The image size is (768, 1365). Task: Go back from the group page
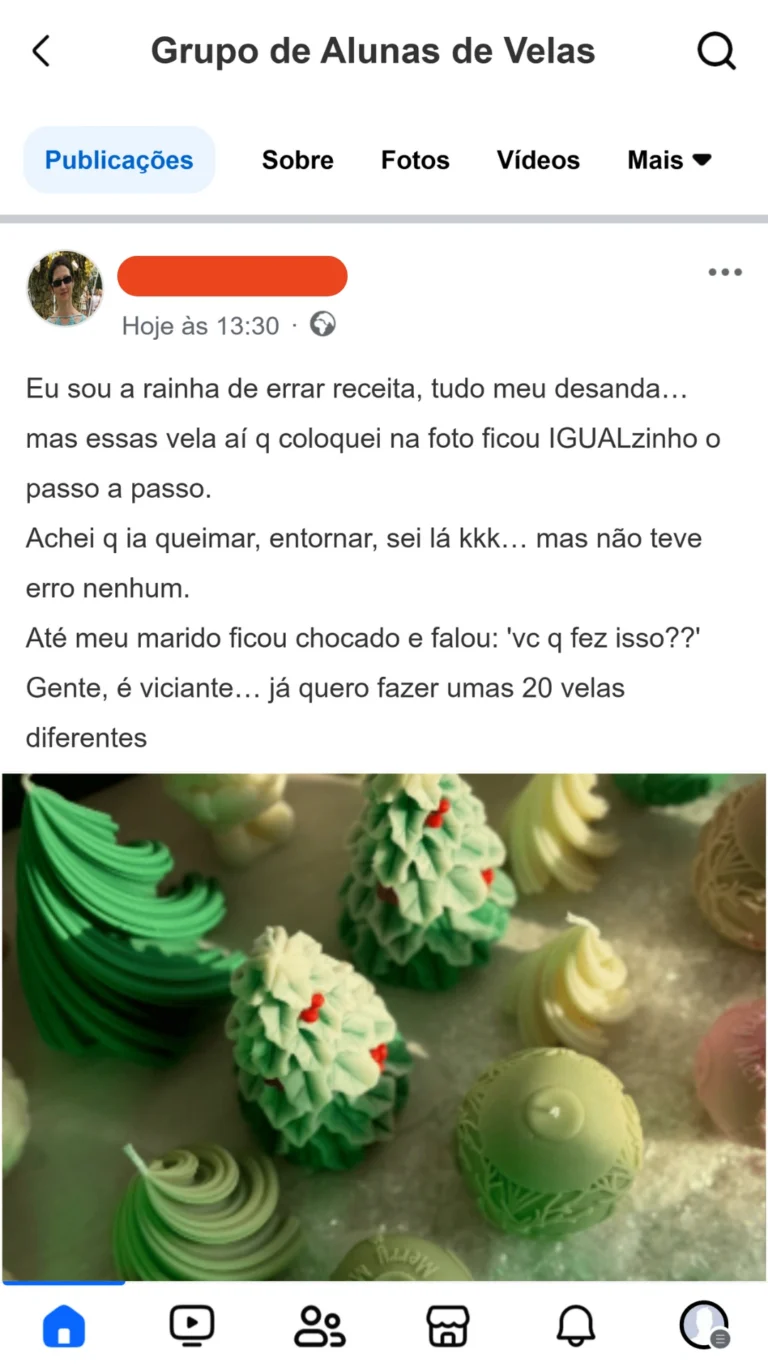(x=41, y=51)
